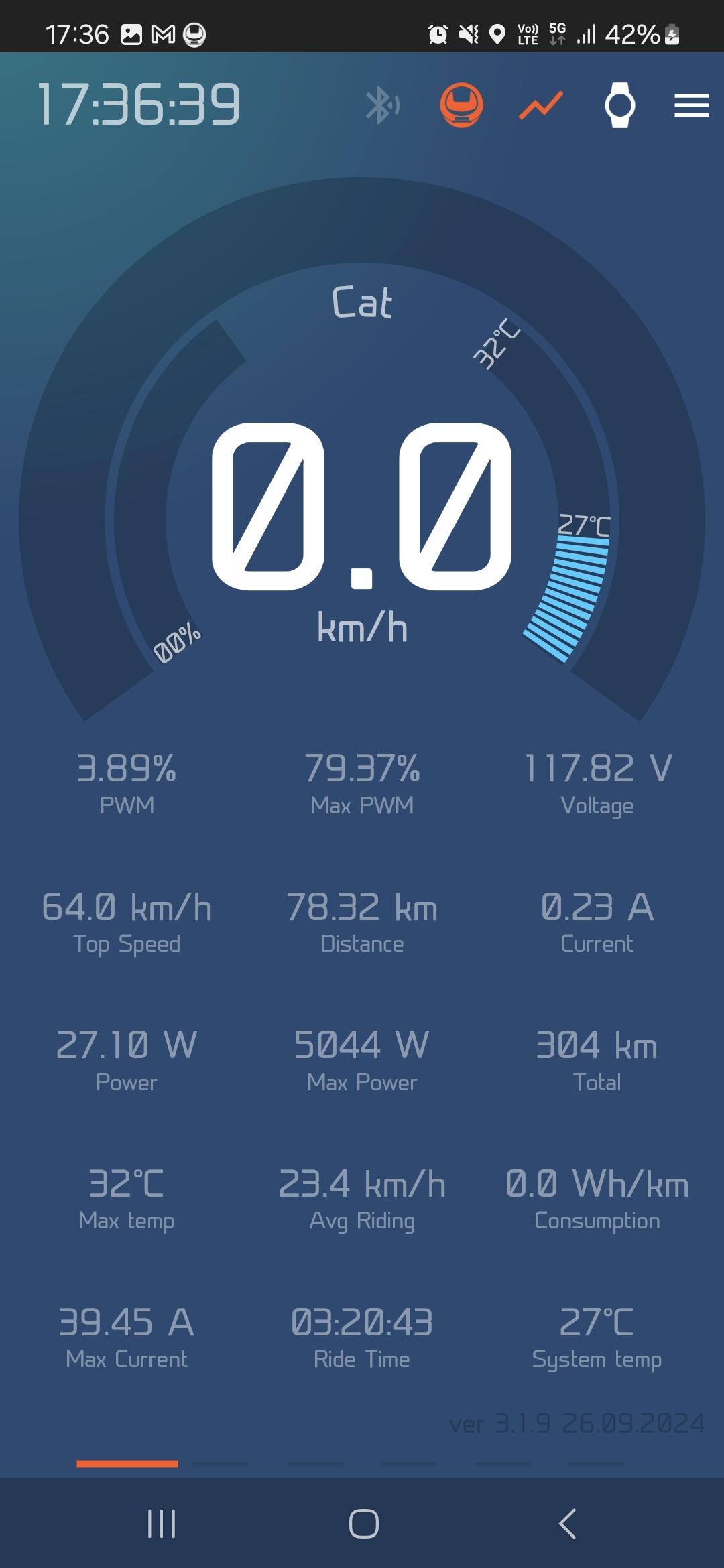Open recent apps from the navigation bar
Screen dimensions: 724x1568
coord(162,1523)
